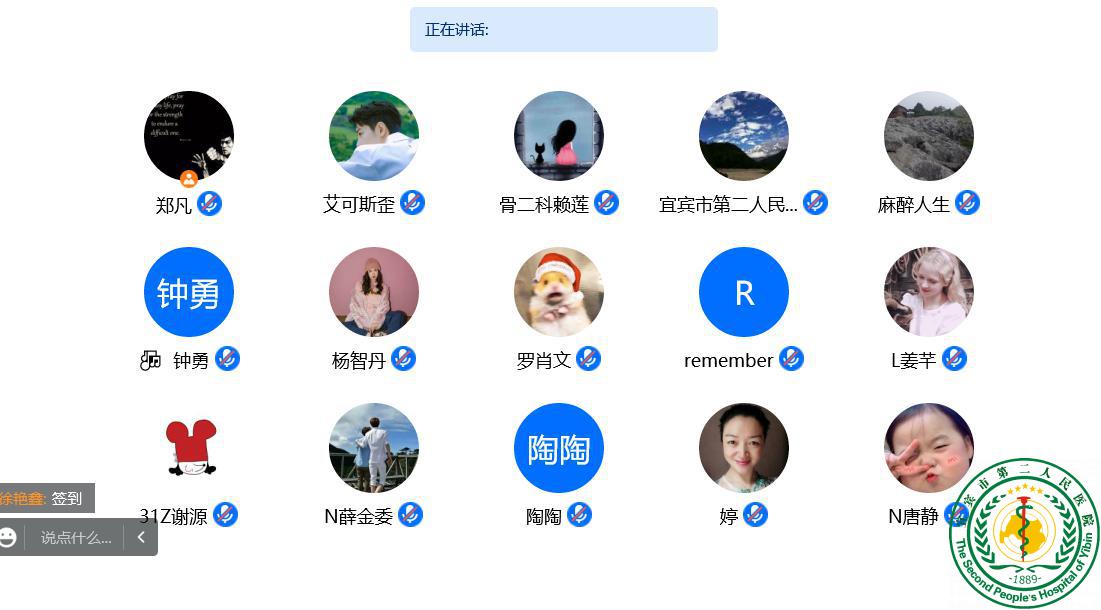Collapse the chat bar with the arrow
The width and height of the screenshot is (1101, 610).
(x=141, y=538)
